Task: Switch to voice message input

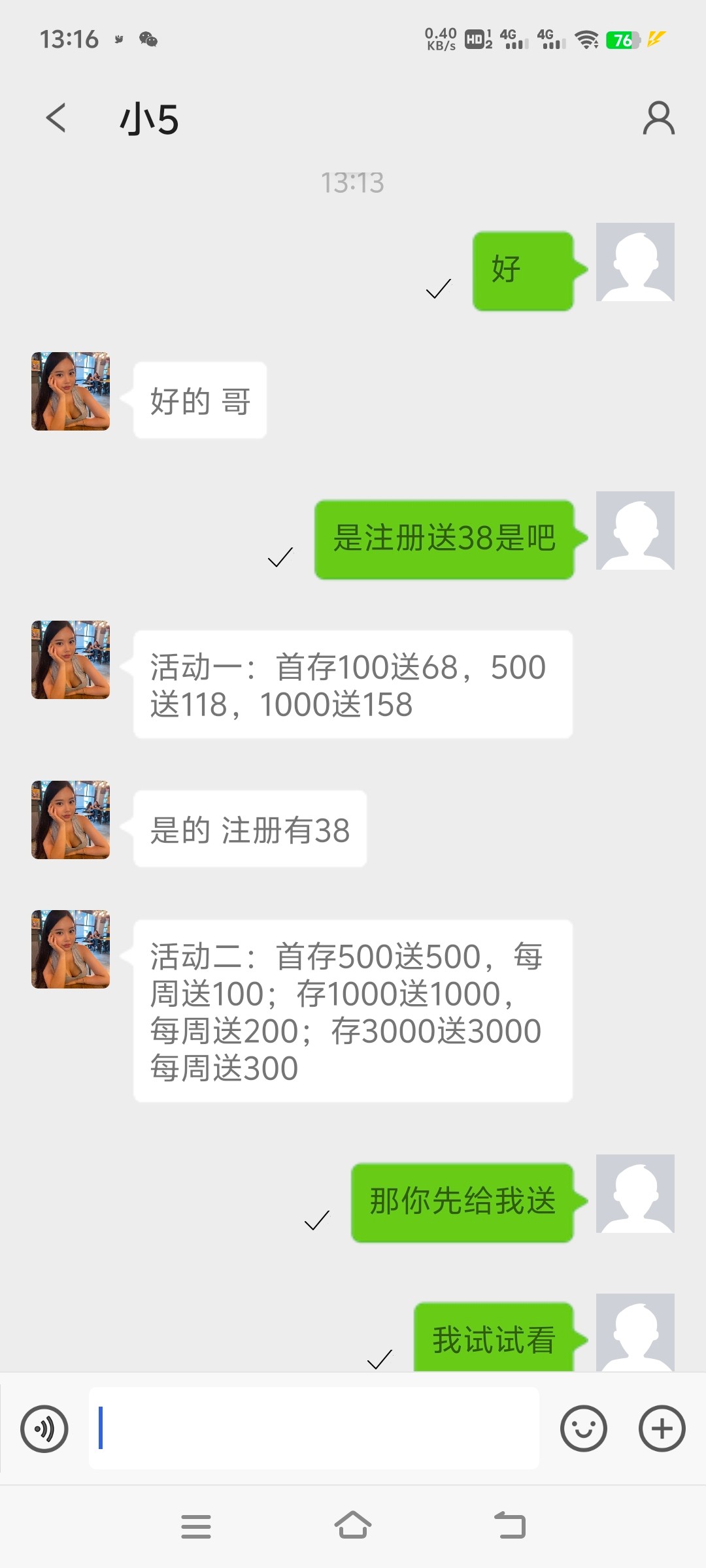Action: coord(44,1429)
